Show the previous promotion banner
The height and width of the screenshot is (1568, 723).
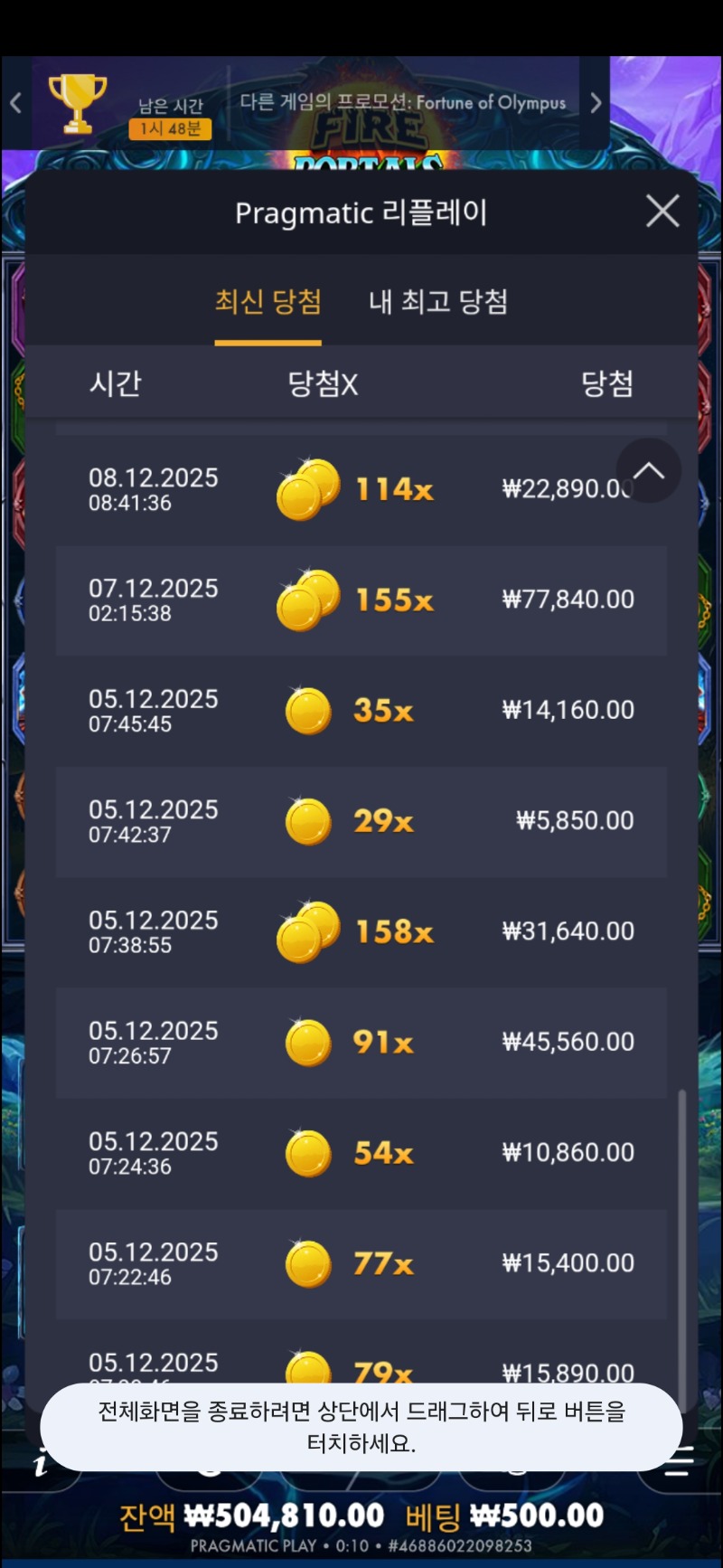(15, 103)
